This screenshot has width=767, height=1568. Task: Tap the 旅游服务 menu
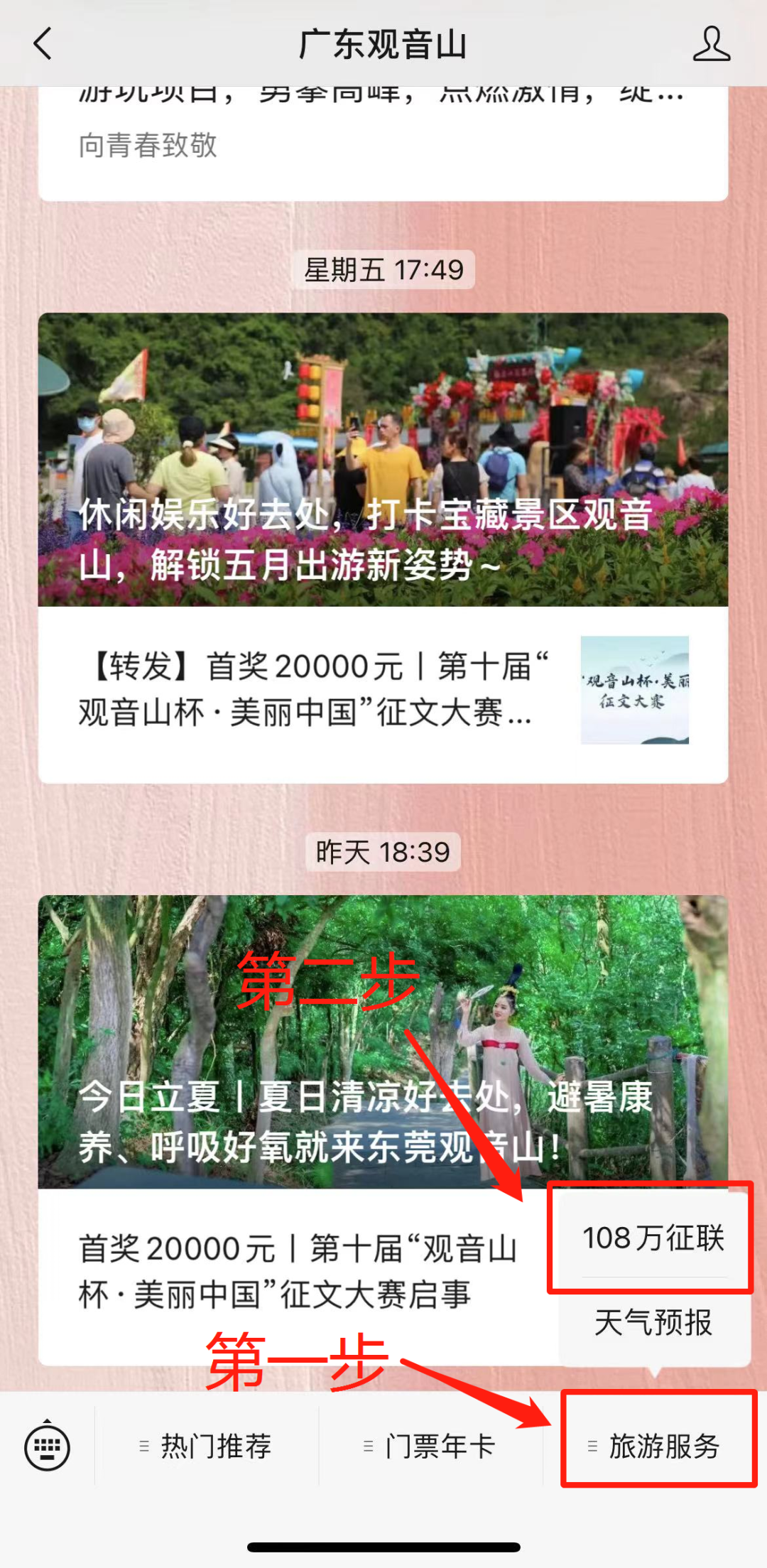coord(655,1446)
